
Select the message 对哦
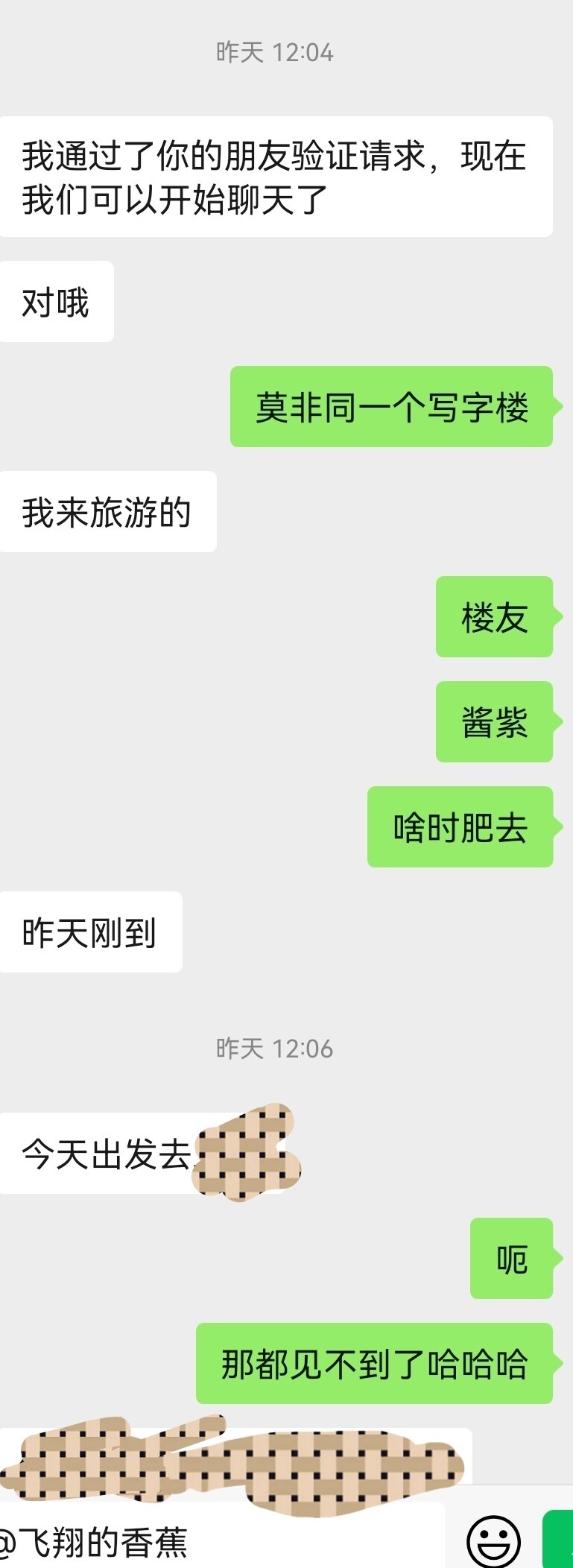click(56, 300)
